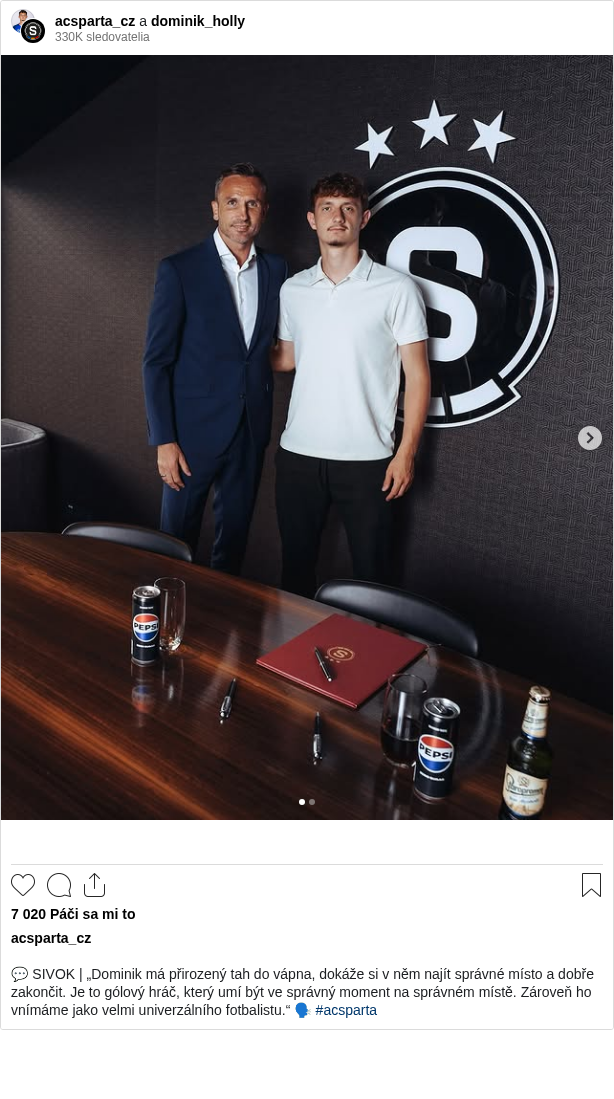Open the dominik_holly profile
Image resolution: width=614 pixels, height=1099 pixels.
tap(197, 21)
